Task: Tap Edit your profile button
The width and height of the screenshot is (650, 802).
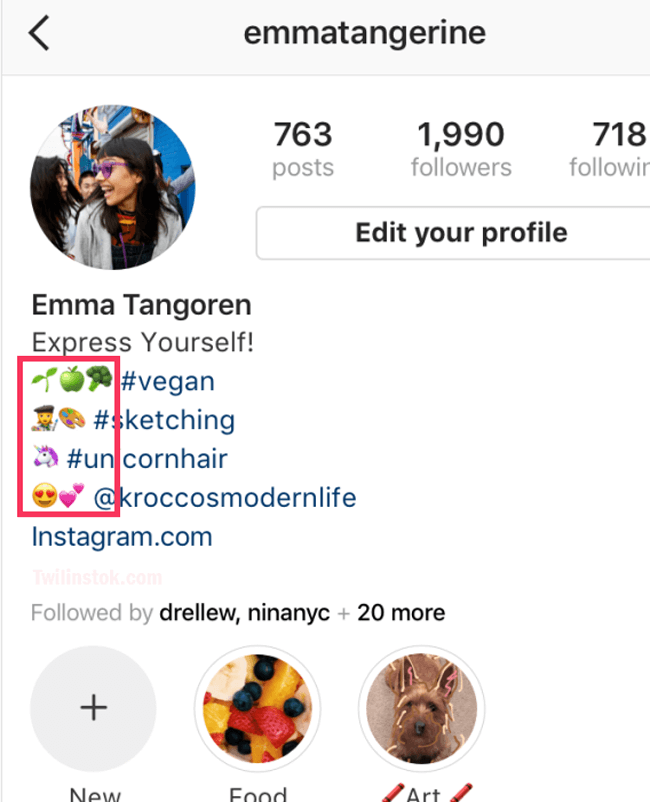Action: [x=460, y=233]
